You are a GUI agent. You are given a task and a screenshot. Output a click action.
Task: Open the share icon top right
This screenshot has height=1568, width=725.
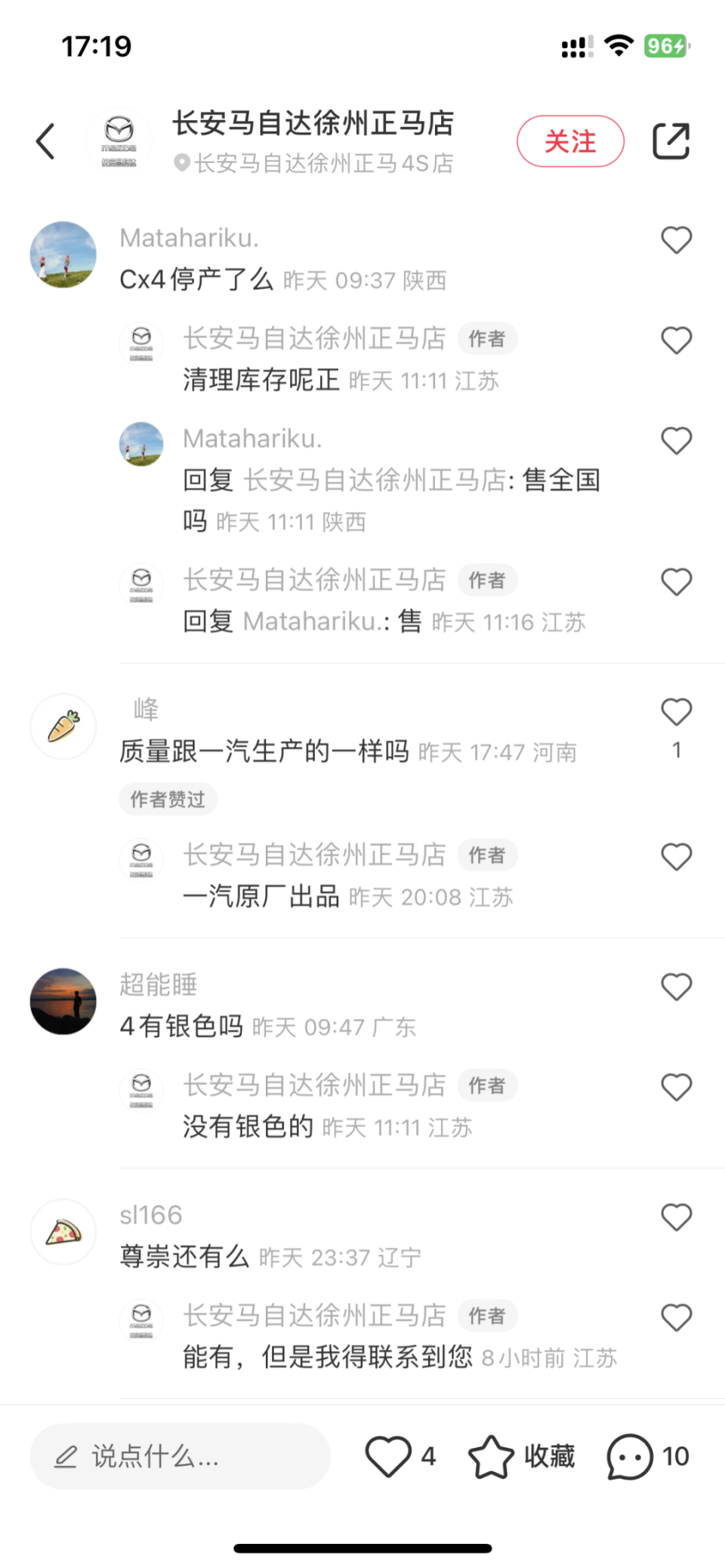pyautogui.click(x=672, y=140)
